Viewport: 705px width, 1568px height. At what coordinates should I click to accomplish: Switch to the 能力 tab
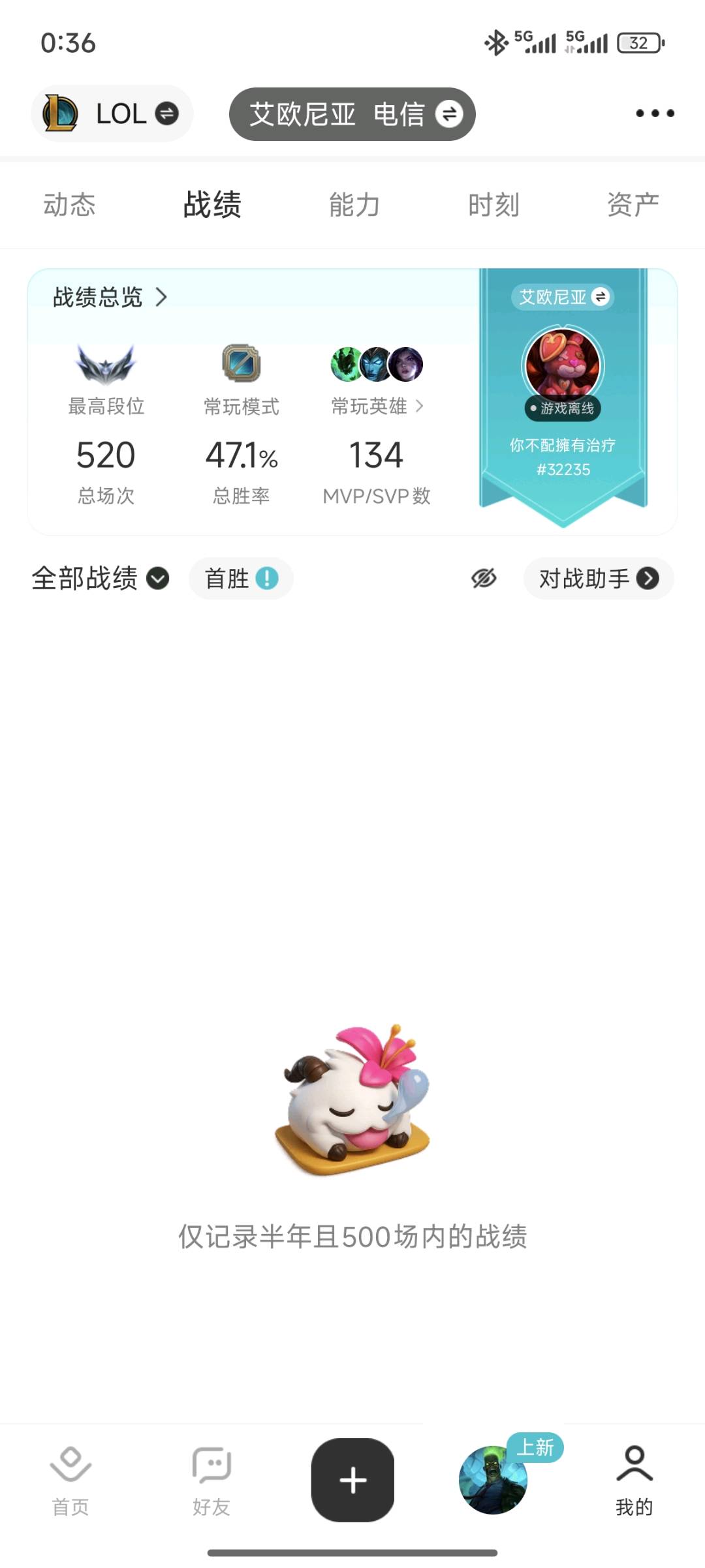(354, 205)
